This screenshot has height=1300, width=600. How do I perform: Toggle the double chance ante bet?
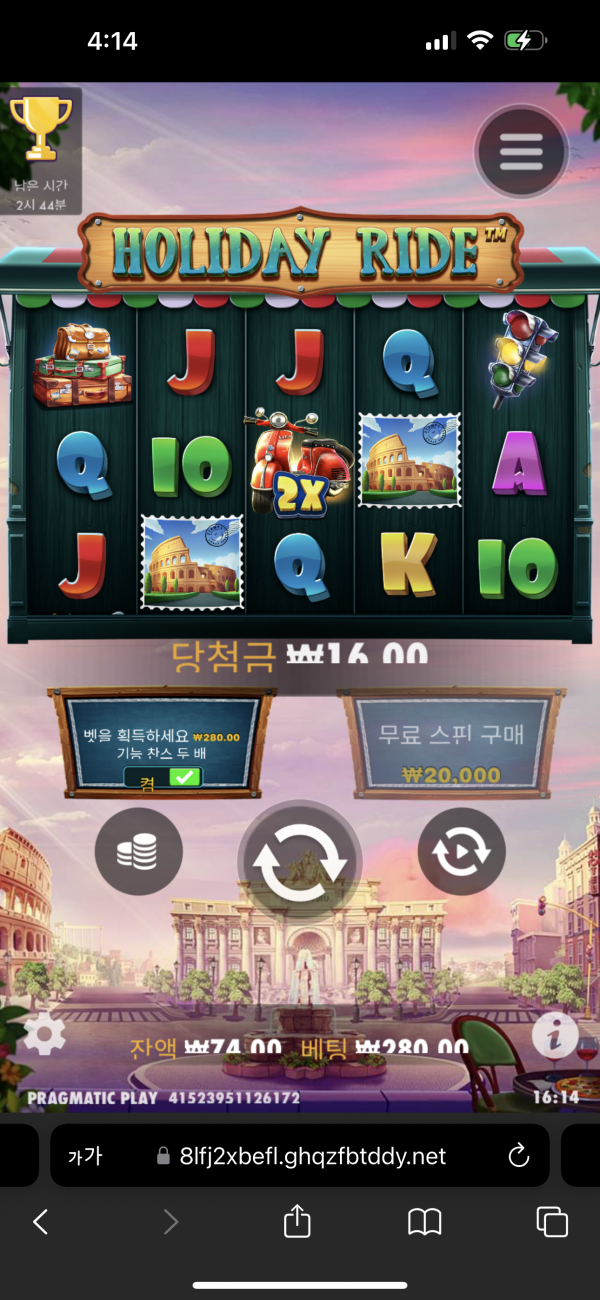(163, 777)
